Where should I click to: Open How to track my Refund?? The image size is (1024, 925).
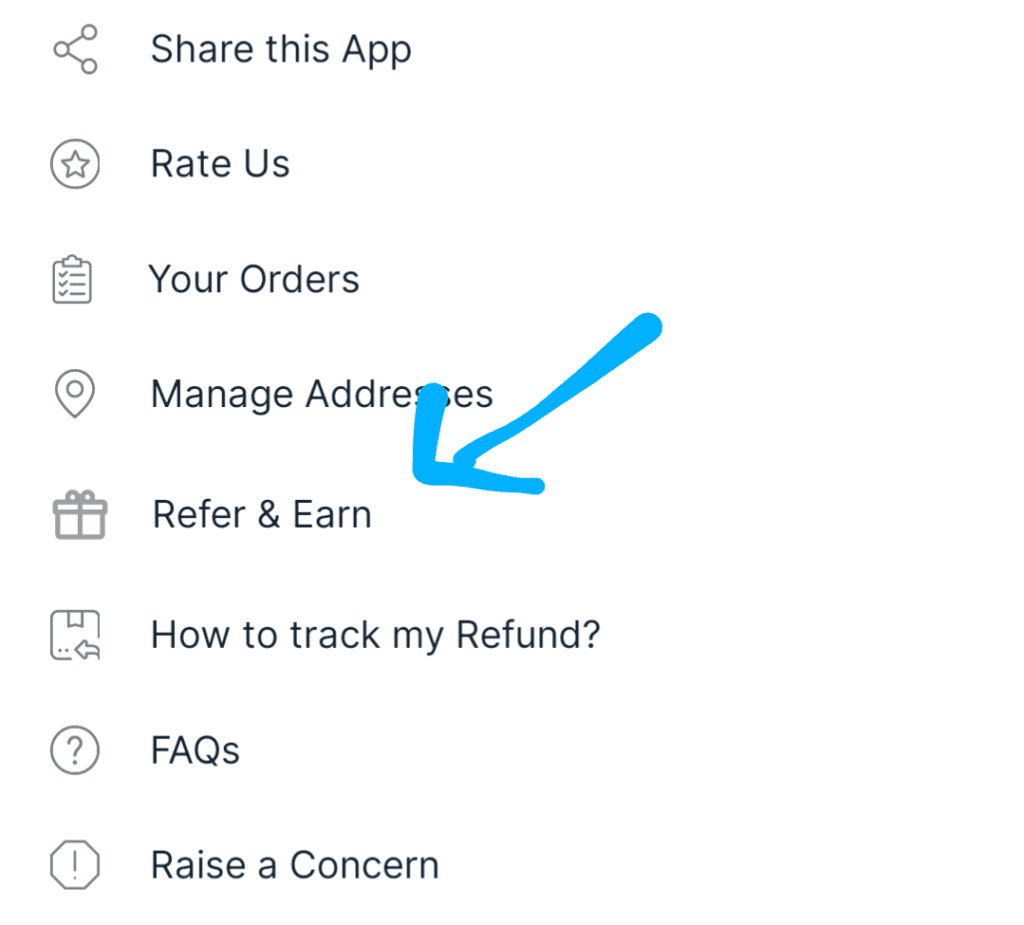point(375,635)
